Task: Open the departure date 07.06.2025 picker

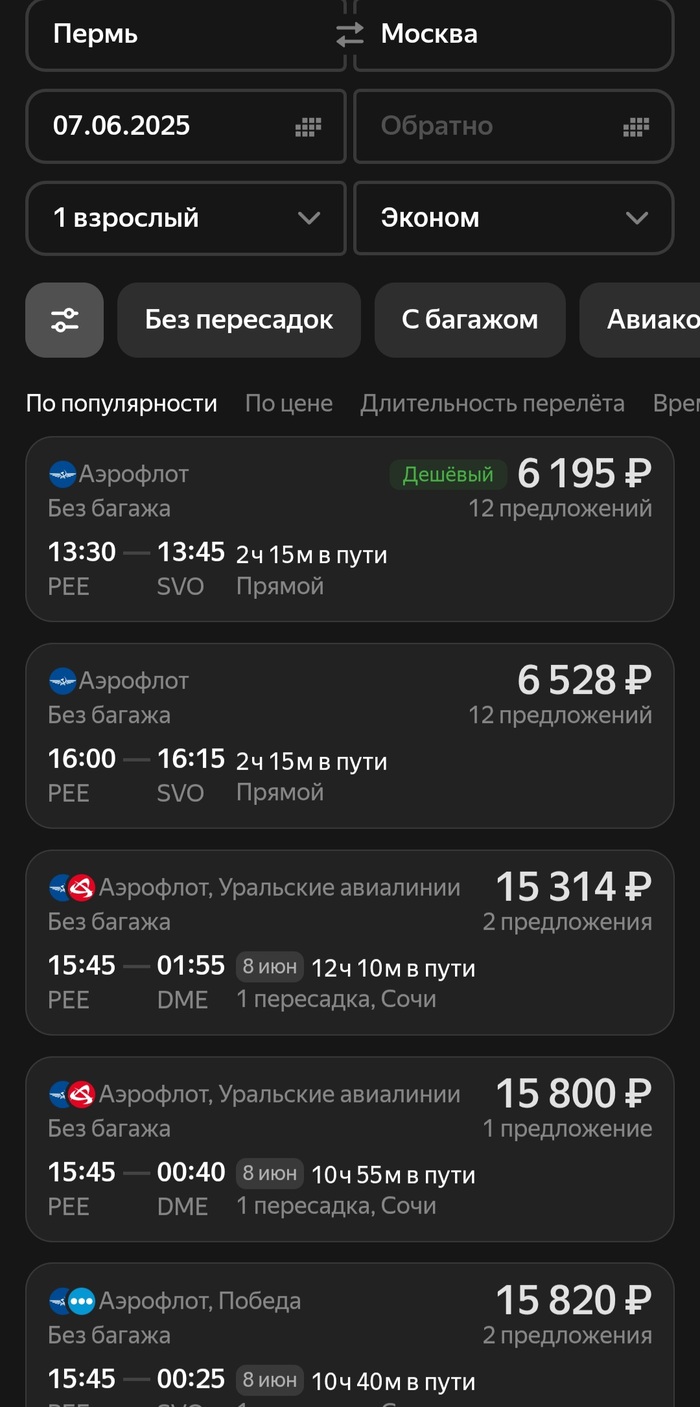Action: 186,126
